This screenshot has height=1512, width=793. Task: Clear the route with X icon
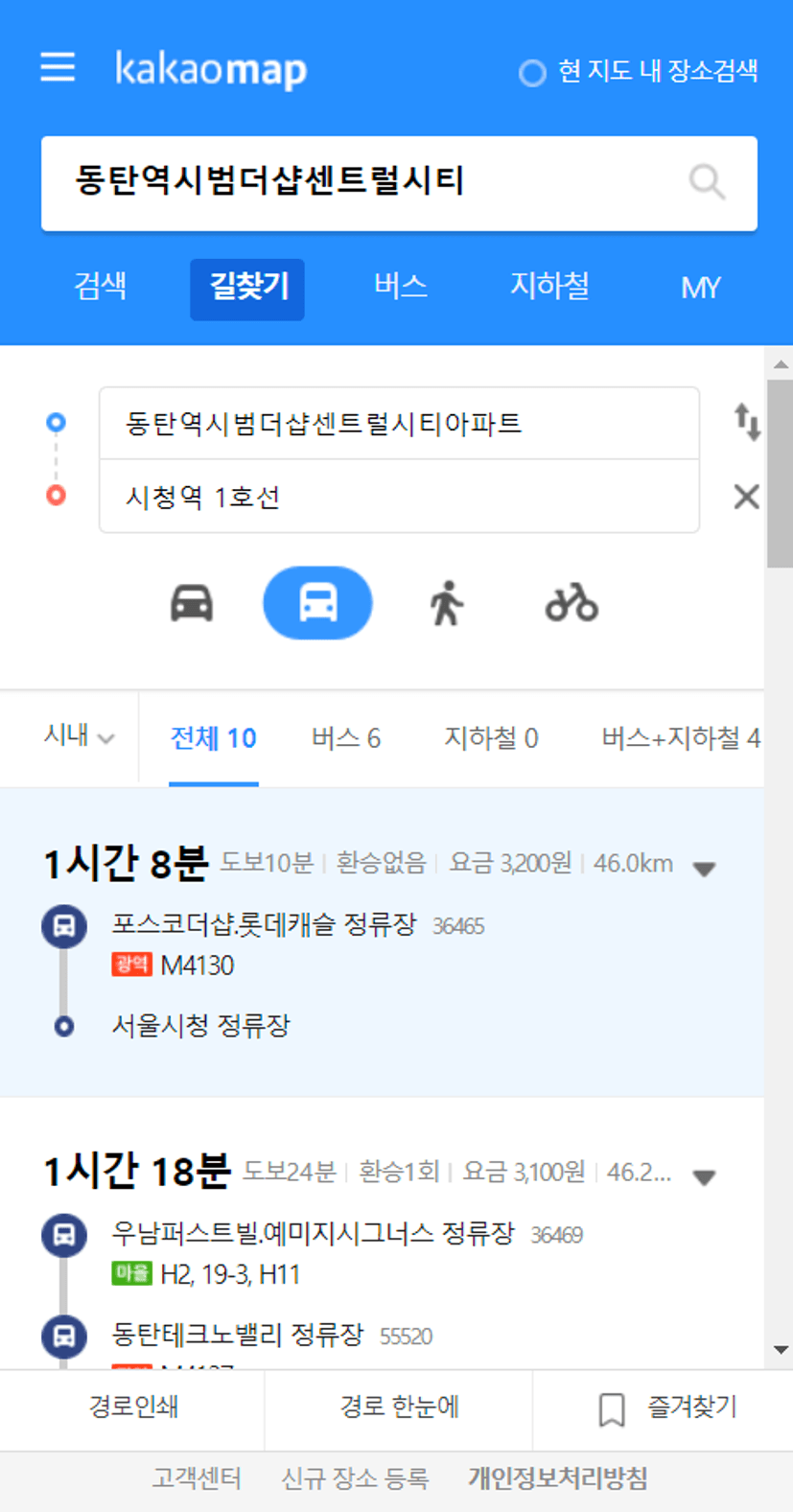[x=746, y=497]
